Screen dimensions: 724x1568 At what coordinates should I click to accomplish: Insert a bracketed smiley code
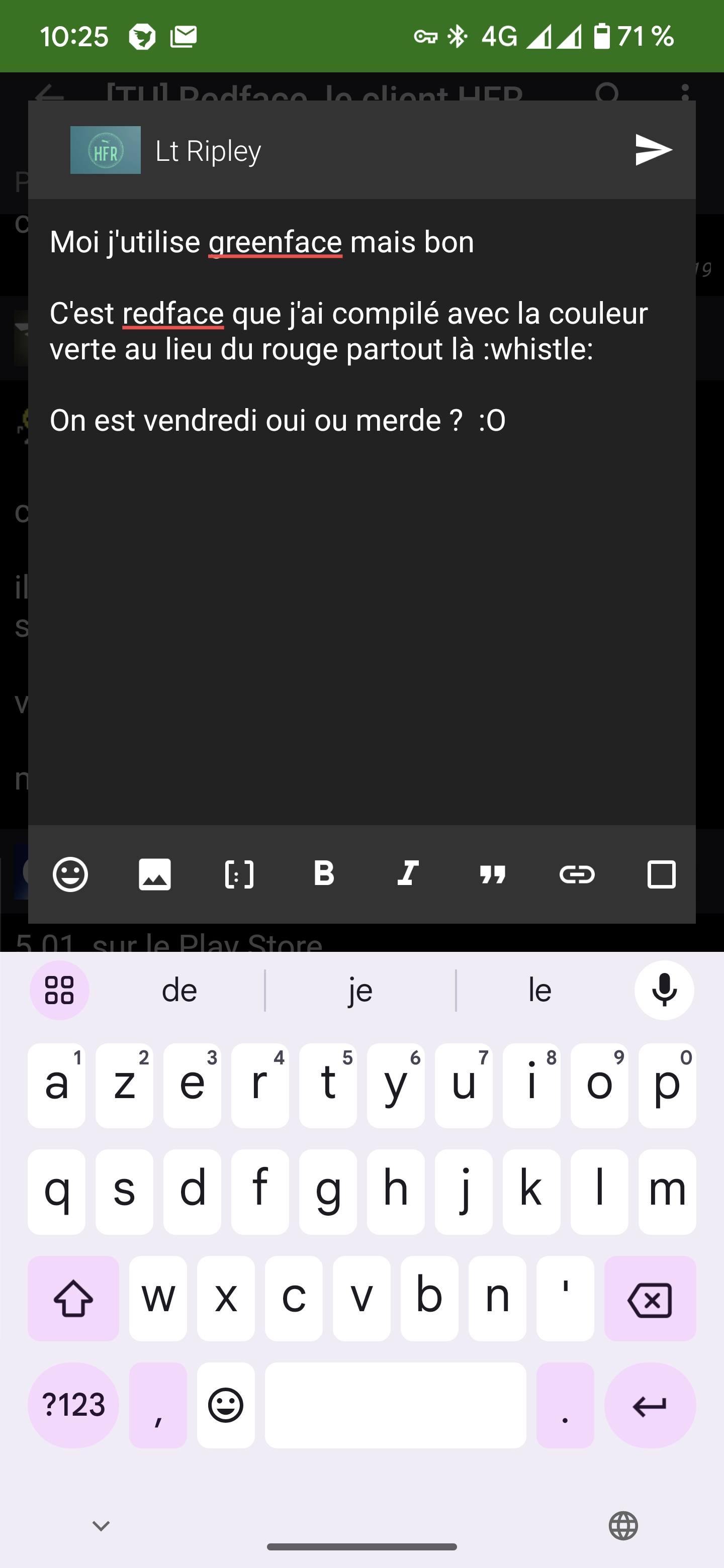(239, 874)
